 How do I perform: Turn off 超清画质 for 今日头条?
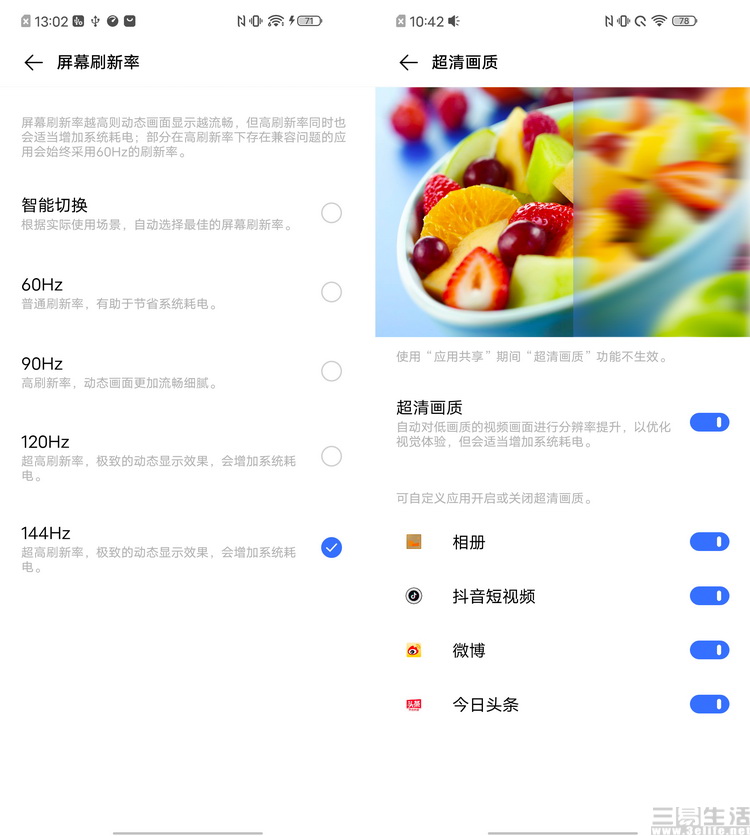[x=709, y=704]
